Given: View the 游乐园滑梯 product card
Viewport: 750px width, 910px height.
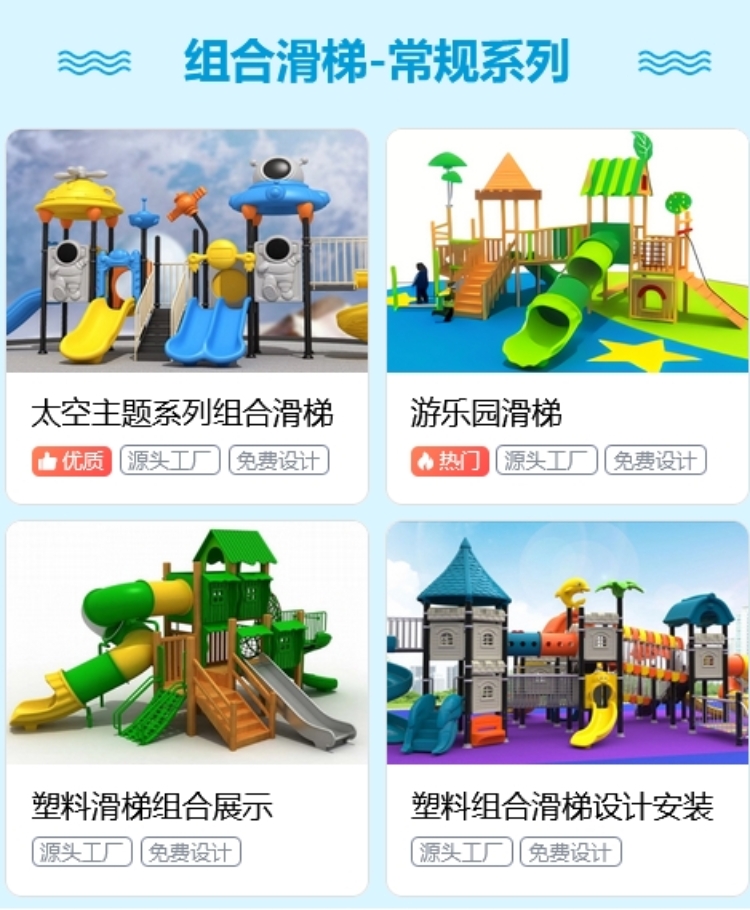Looking at the screenshot, I should pos(567,315).
